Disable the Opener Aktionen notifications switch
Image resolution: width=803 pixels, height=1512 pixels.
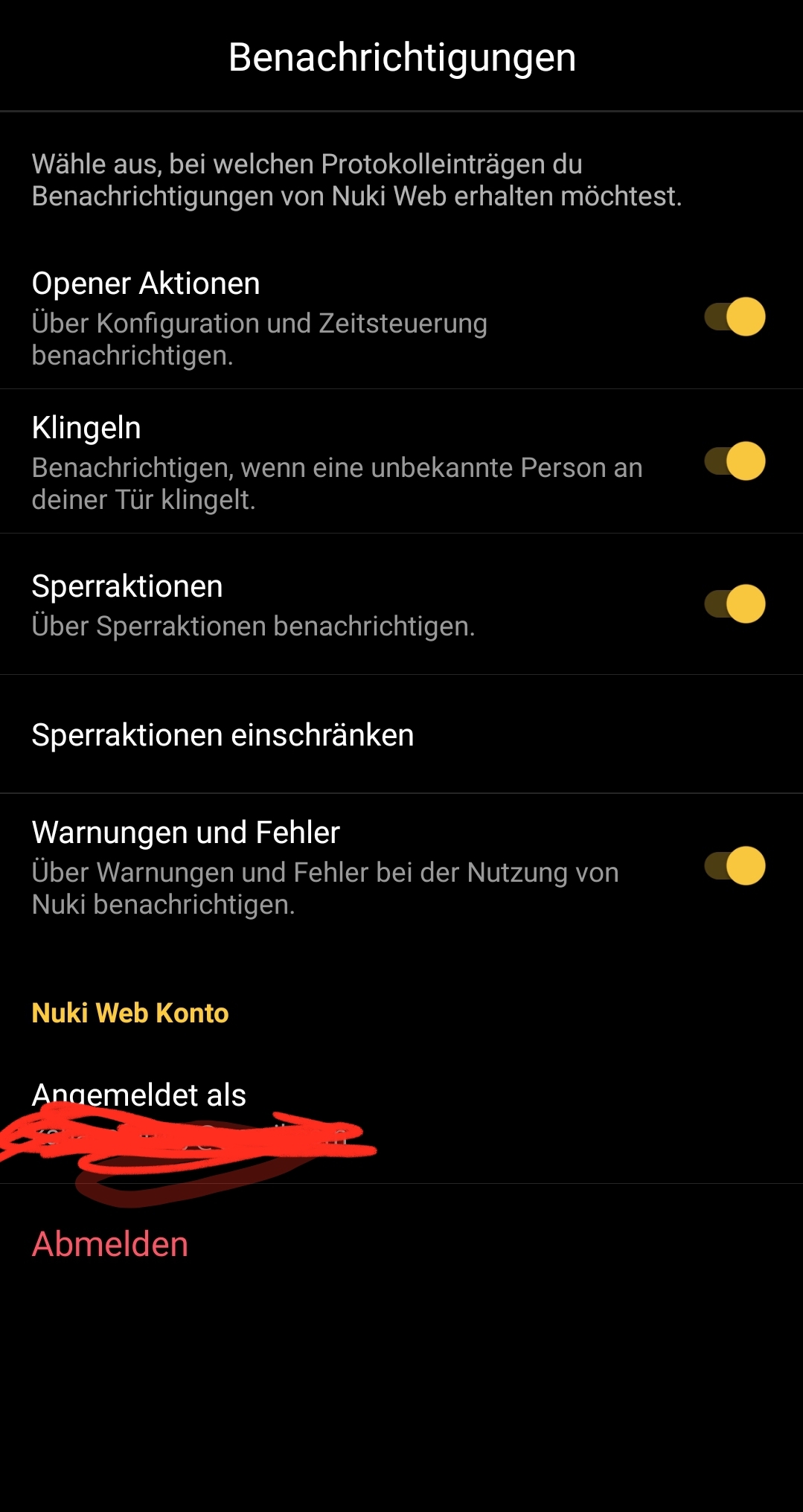tap(735, 317)
